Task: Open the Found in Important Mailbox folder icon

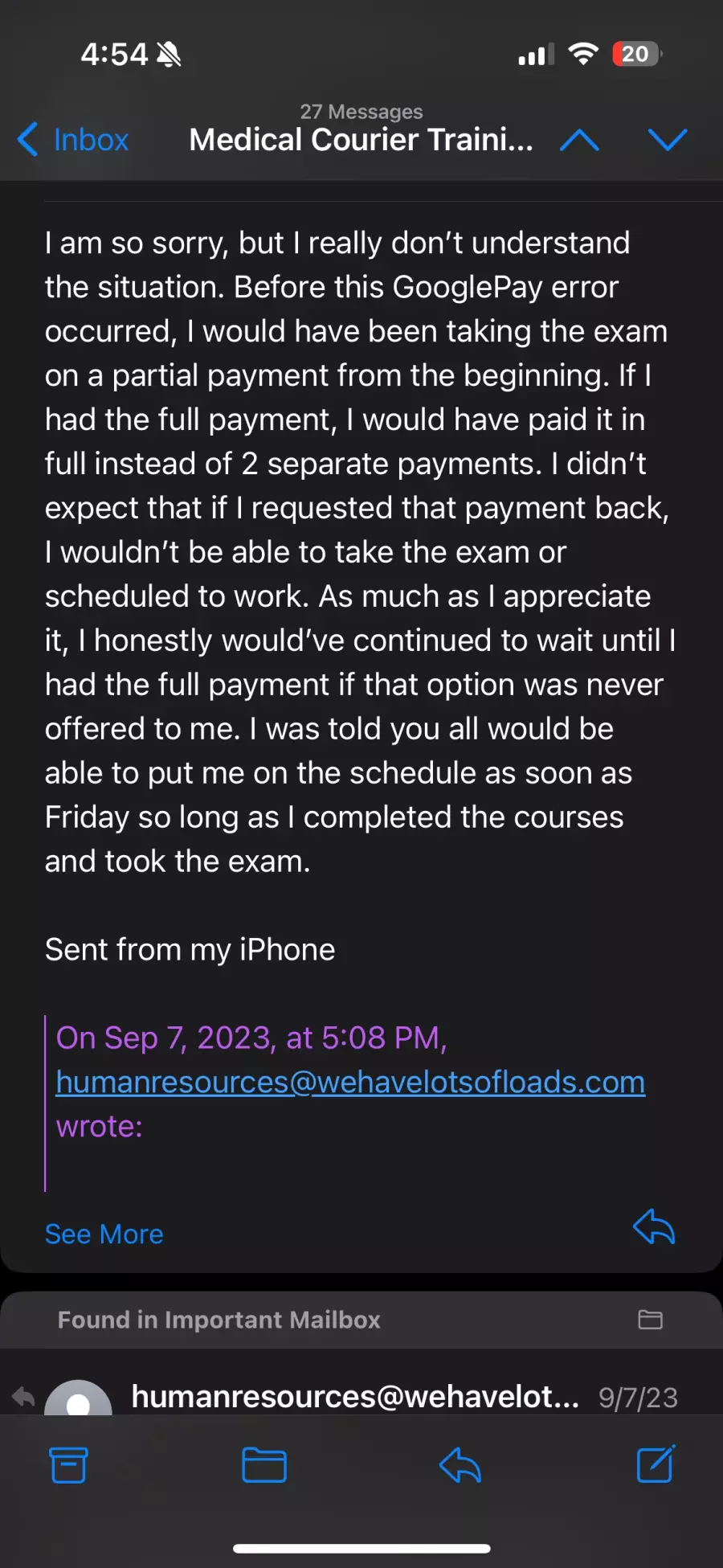Action: tap(650, 1320)
